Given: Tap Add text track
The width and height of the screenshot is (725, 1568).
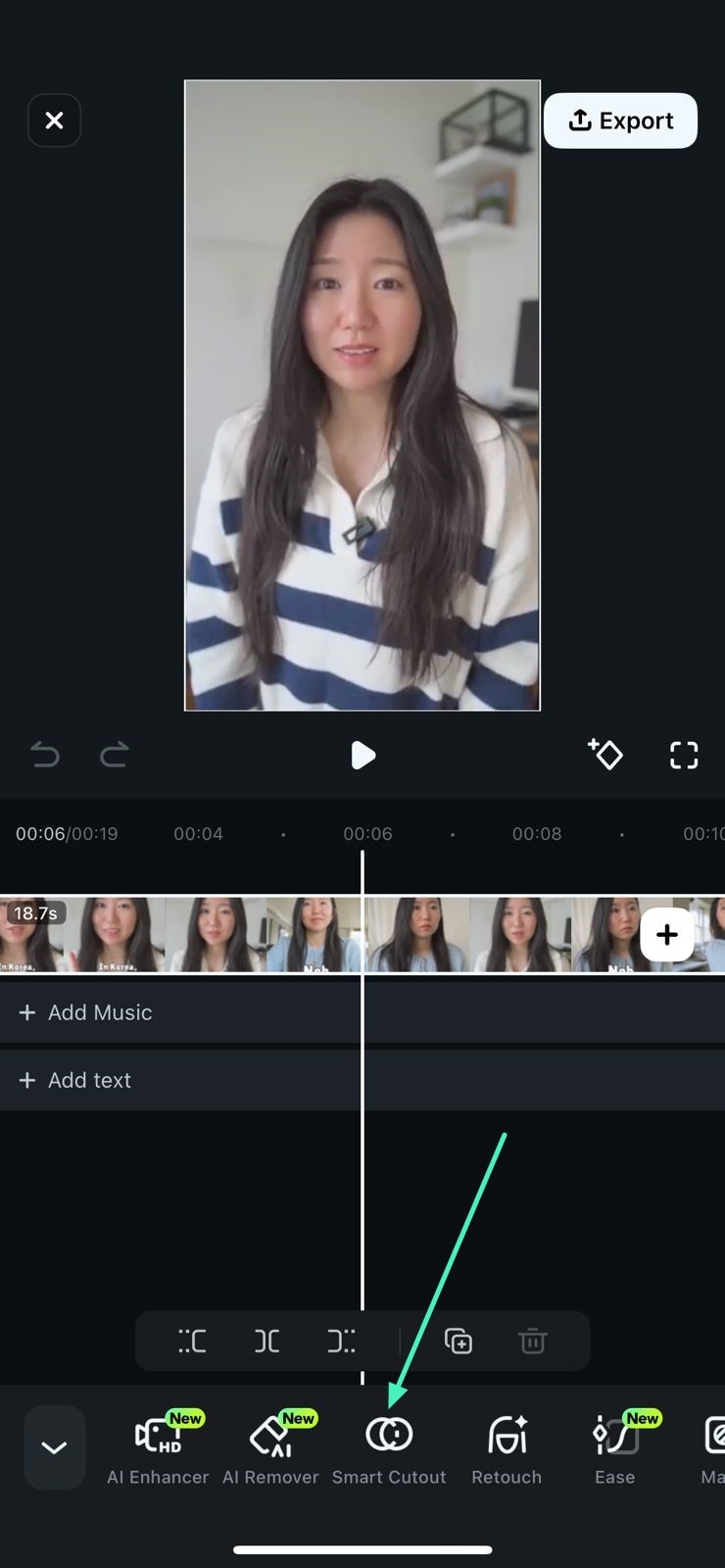Looking at the screenshot, I should coord(75,1080).
